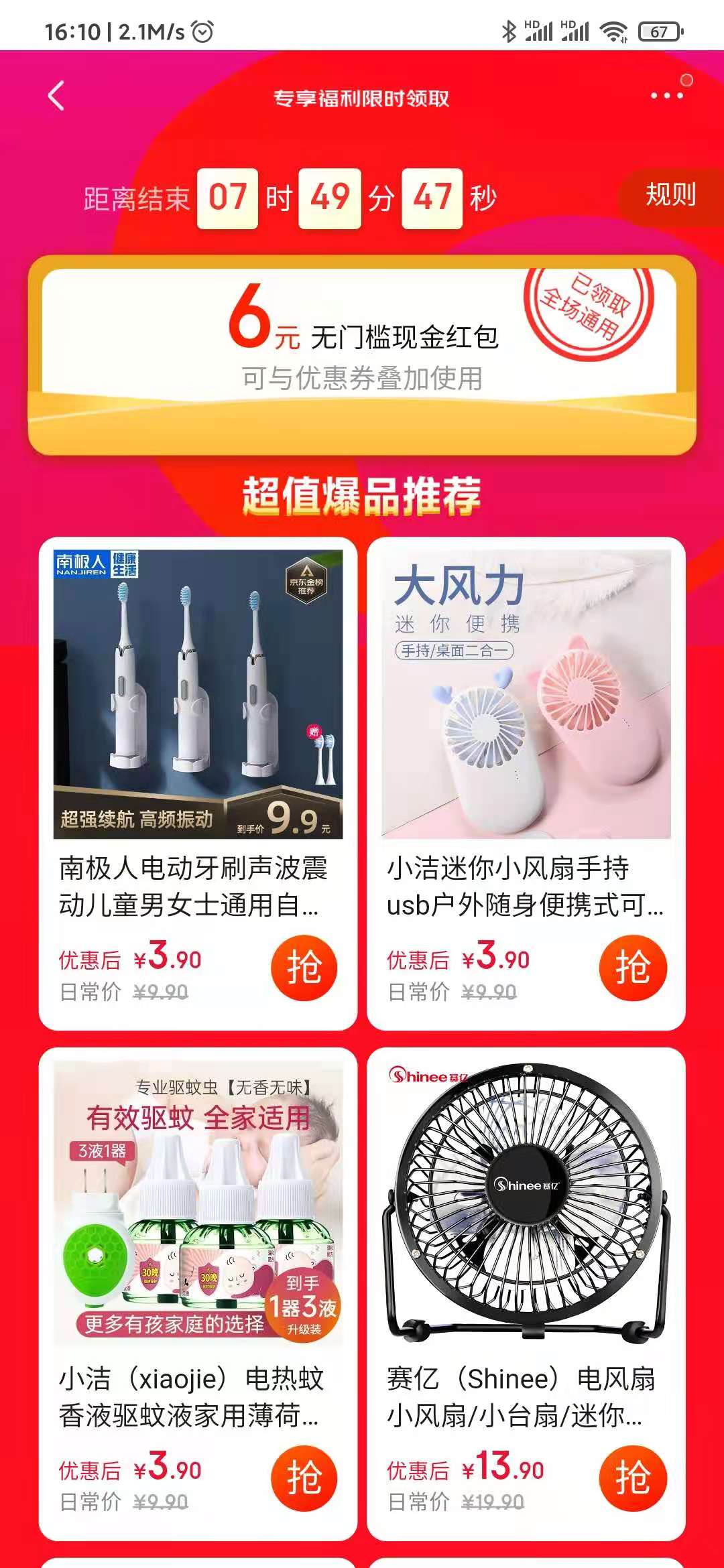
Task: Tap 抢 for the 南极人 toothbrush
Action: click(304, 968)
